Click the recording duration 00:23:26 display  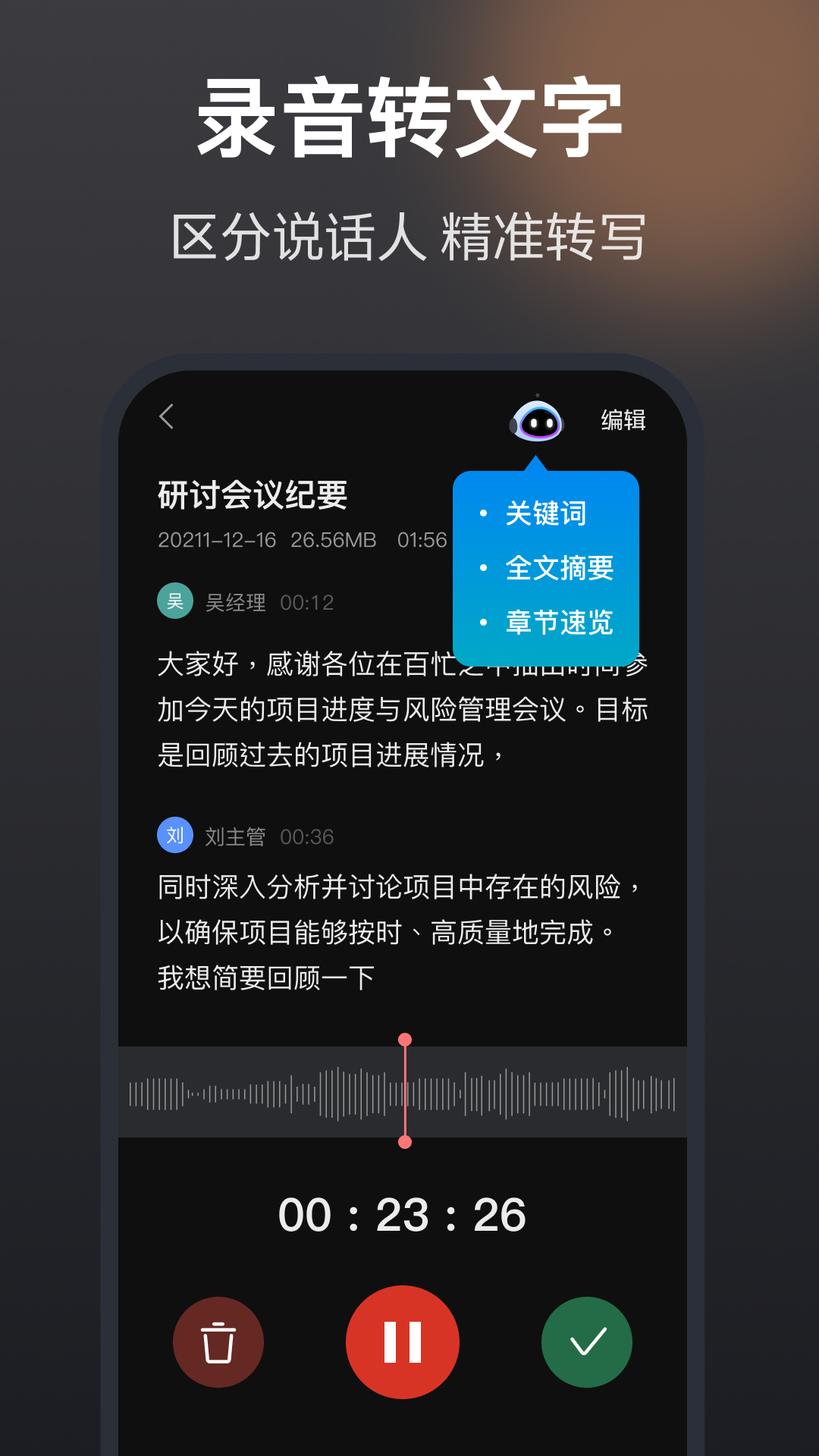(x=403, y=1213)
